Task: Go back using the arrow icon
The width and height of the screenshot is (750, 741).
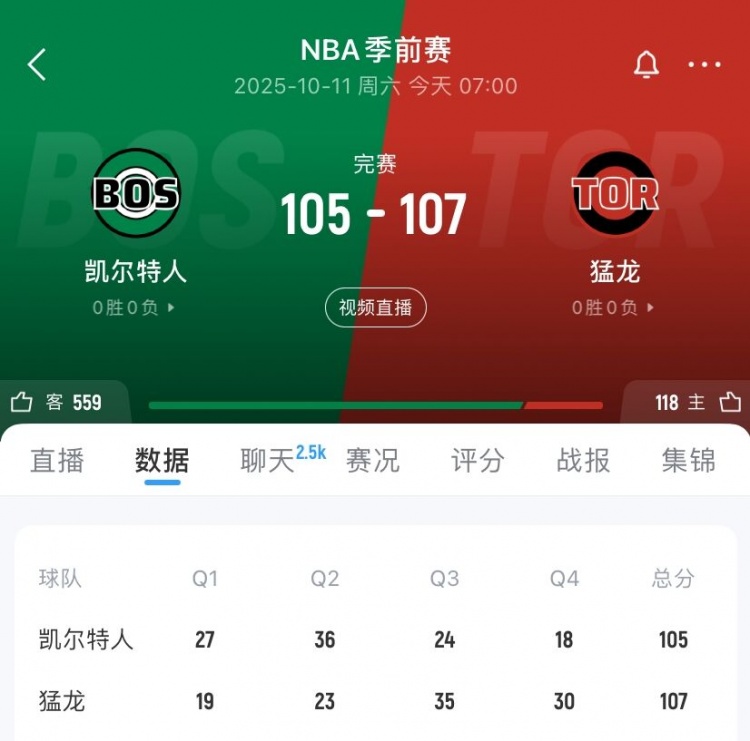Action: pyautogui.click(x=37, y=65)
